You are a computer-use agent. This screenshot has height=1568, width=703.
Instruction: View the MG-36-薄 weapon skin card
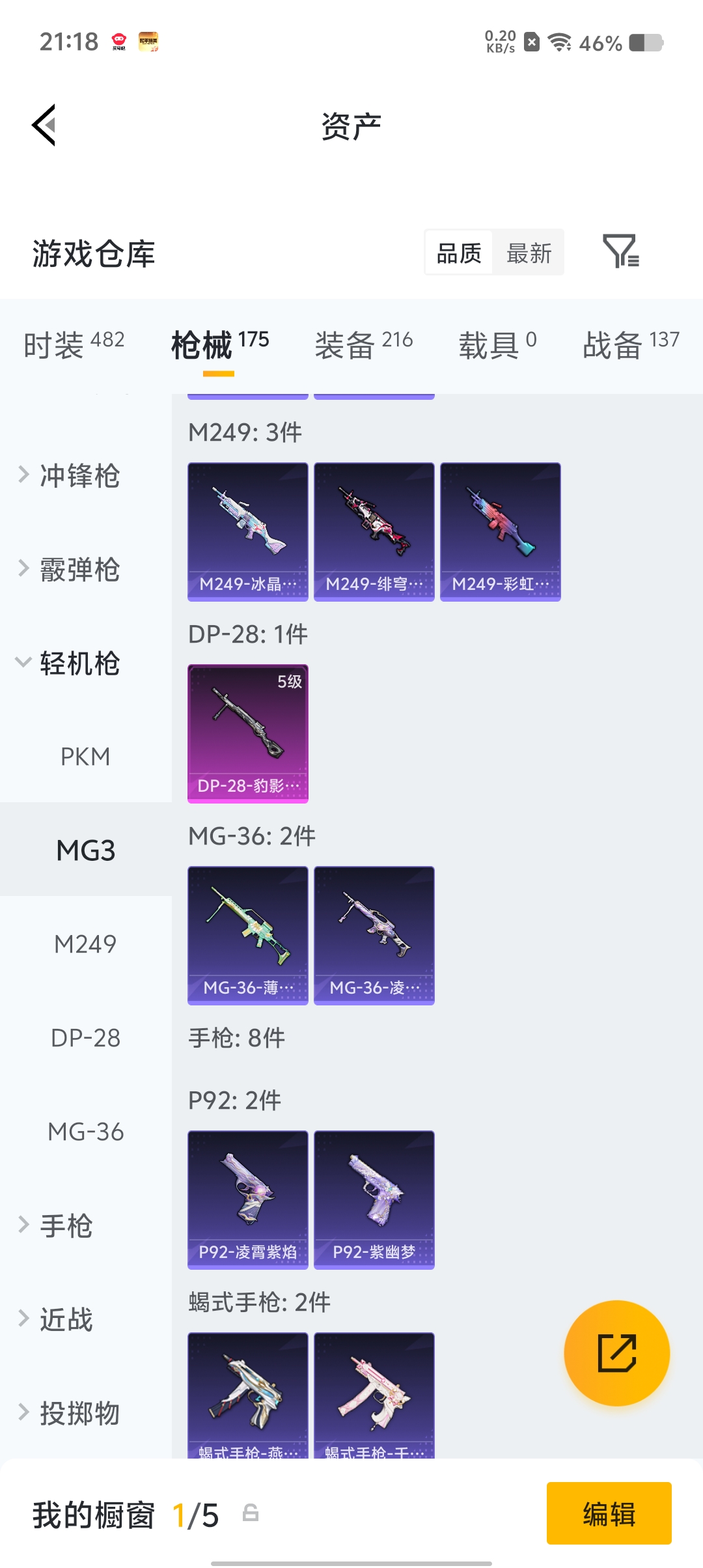[x=247, y=934]
